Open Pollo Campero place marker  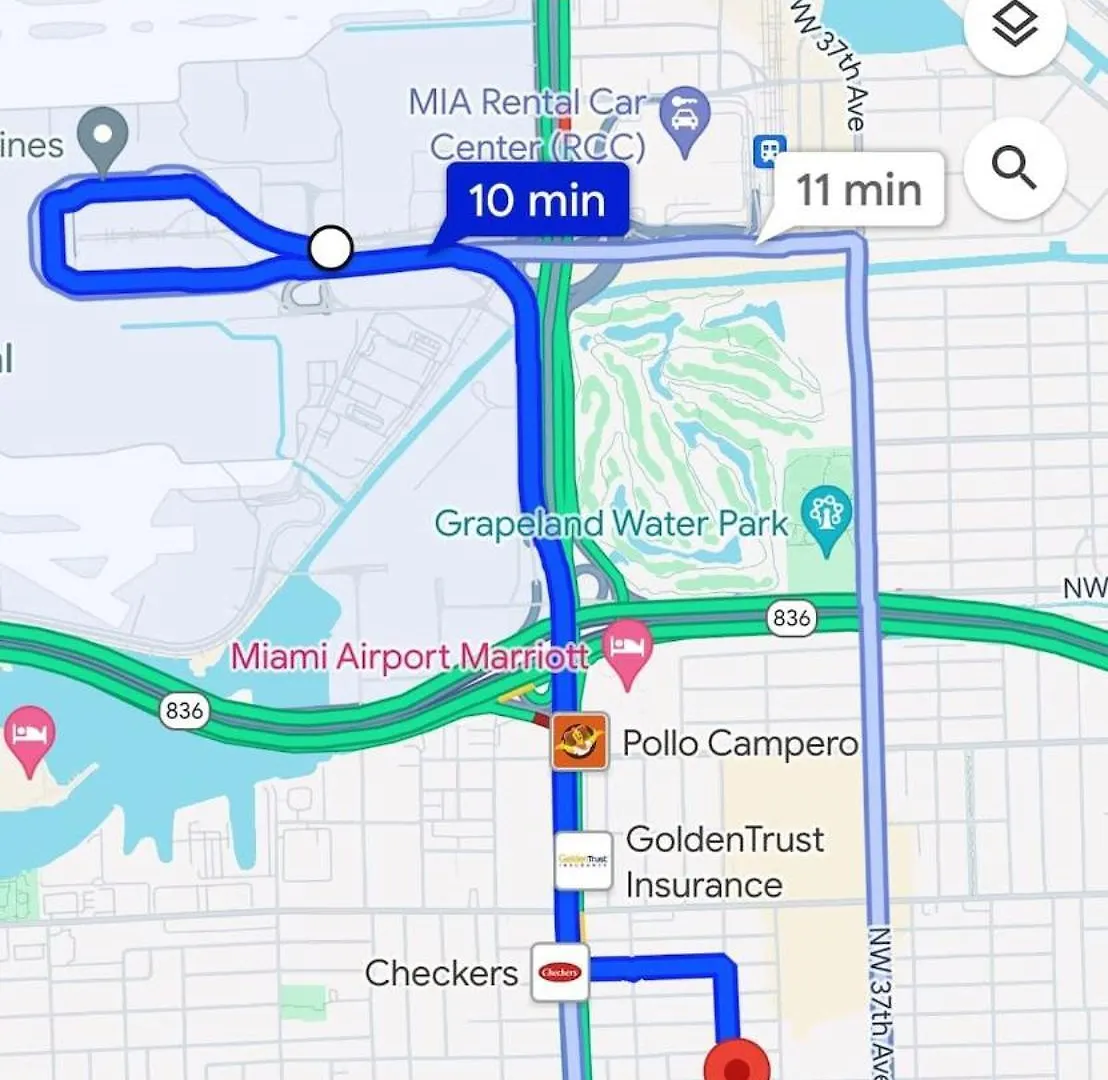580,742
